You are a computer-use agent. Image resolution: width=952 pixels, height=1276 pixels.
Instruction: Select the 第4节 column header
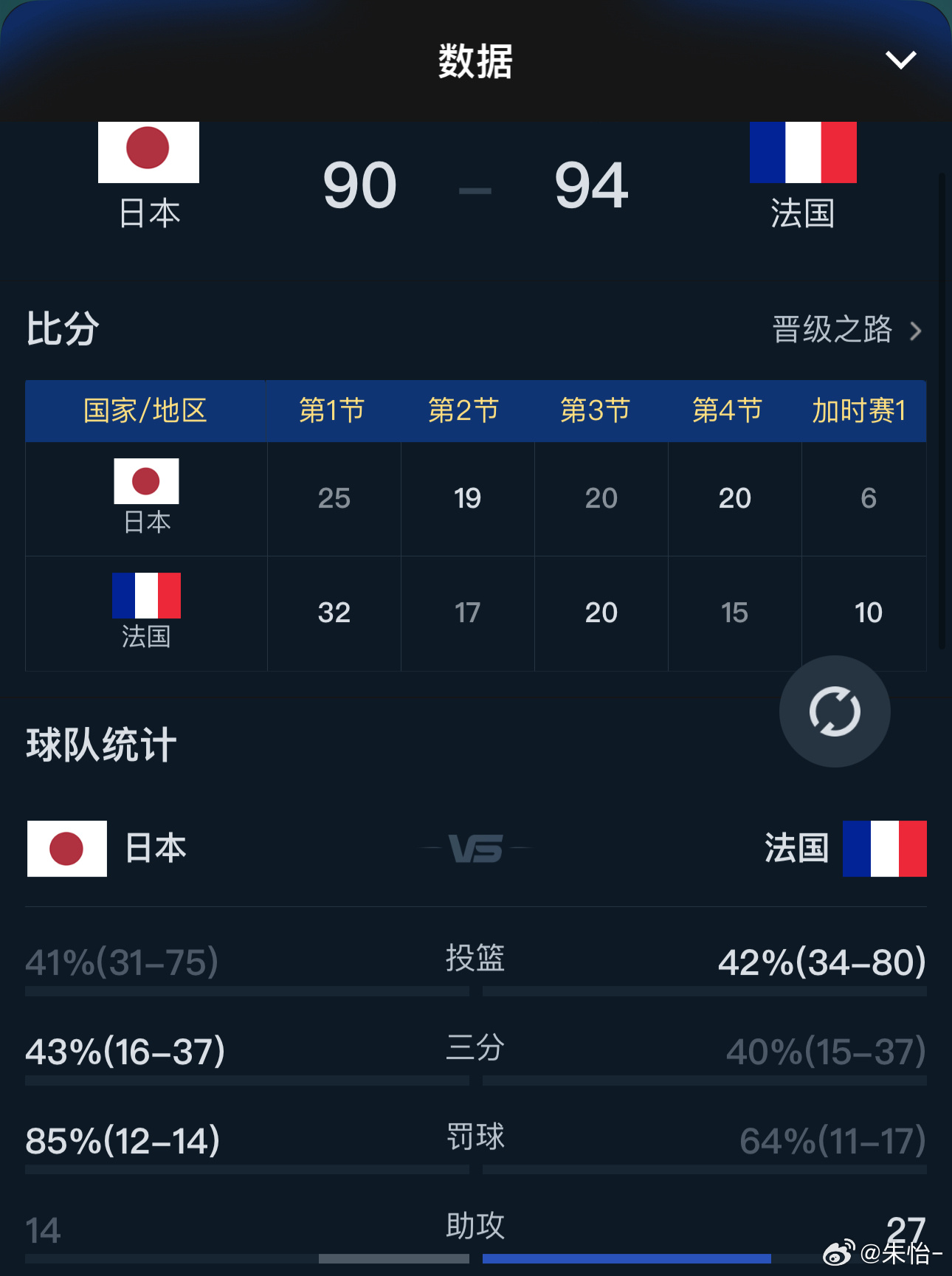726,411
